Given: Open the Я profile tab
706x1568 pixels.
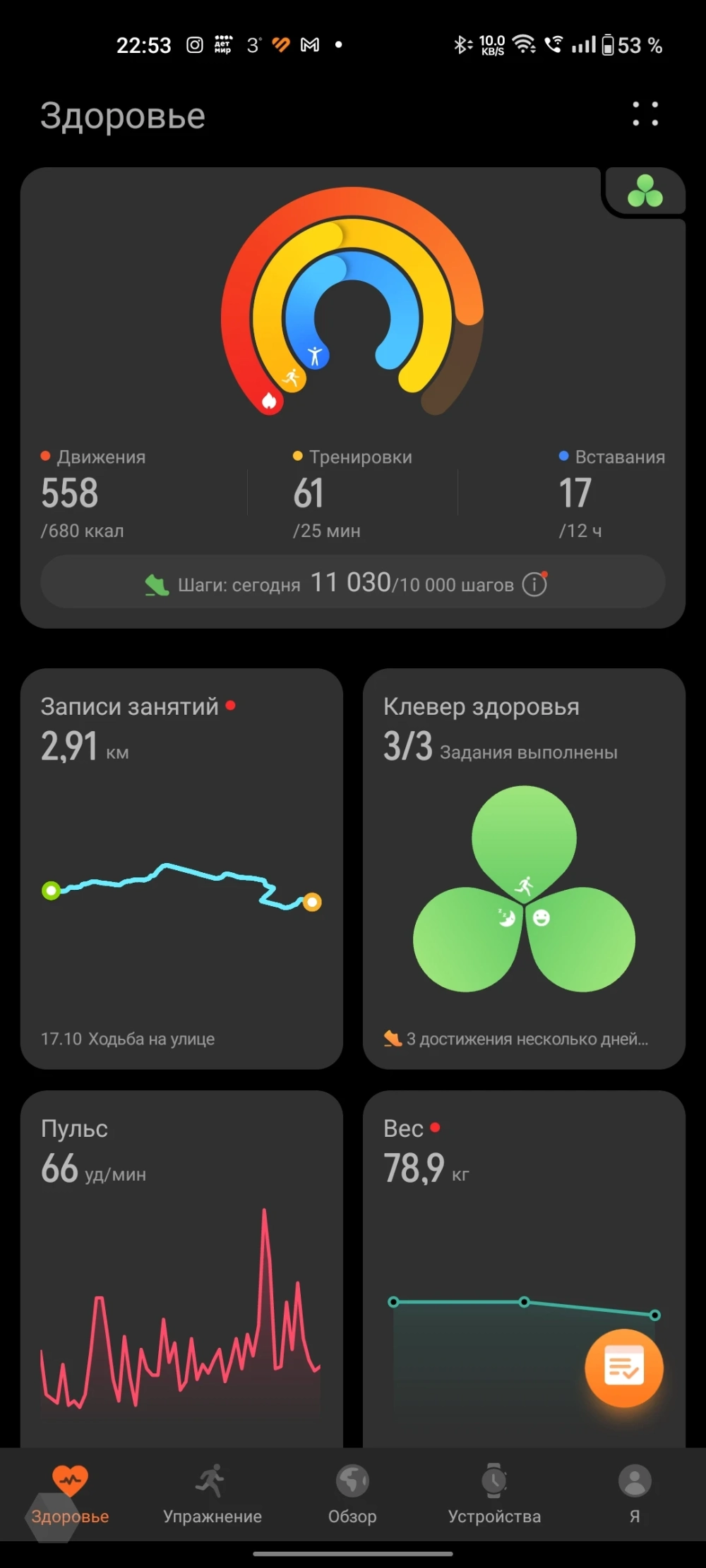Looking at the screenshot, I should [635, 1493].
